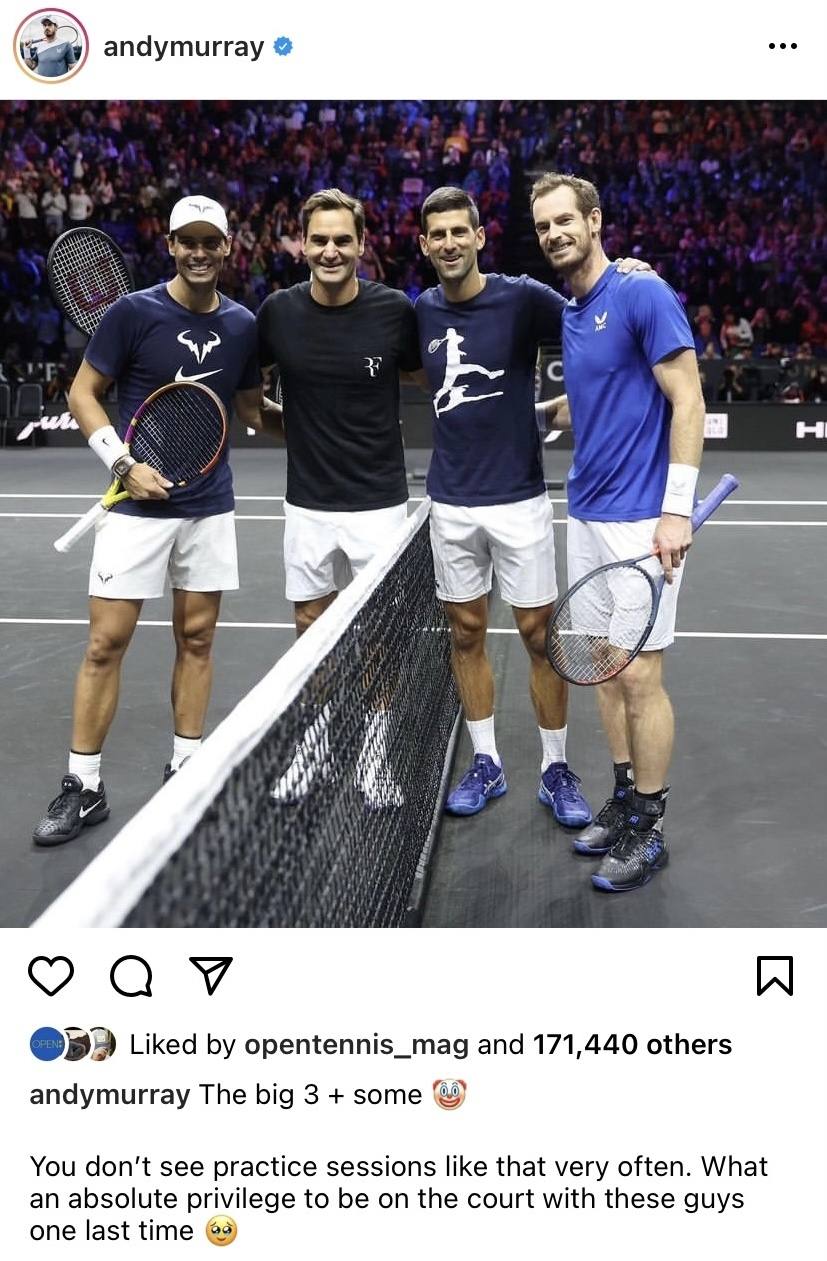The image size is (827, 1261).
Task: Open the opentennis_mag profile from the likes line
Action: [356, 1045]
